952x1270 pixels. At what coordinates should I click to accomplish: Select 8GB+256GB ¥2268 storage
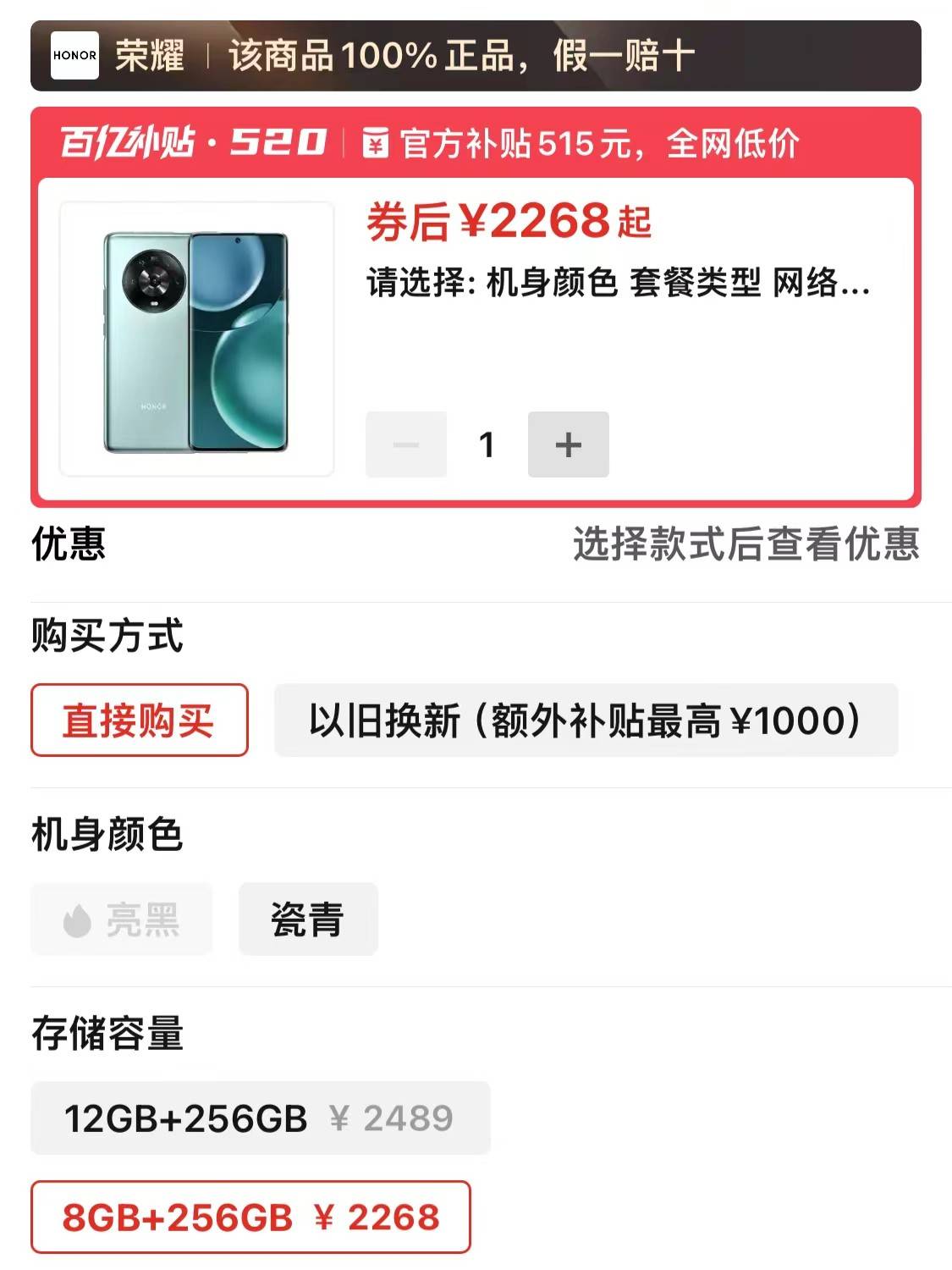point(250,1218)
